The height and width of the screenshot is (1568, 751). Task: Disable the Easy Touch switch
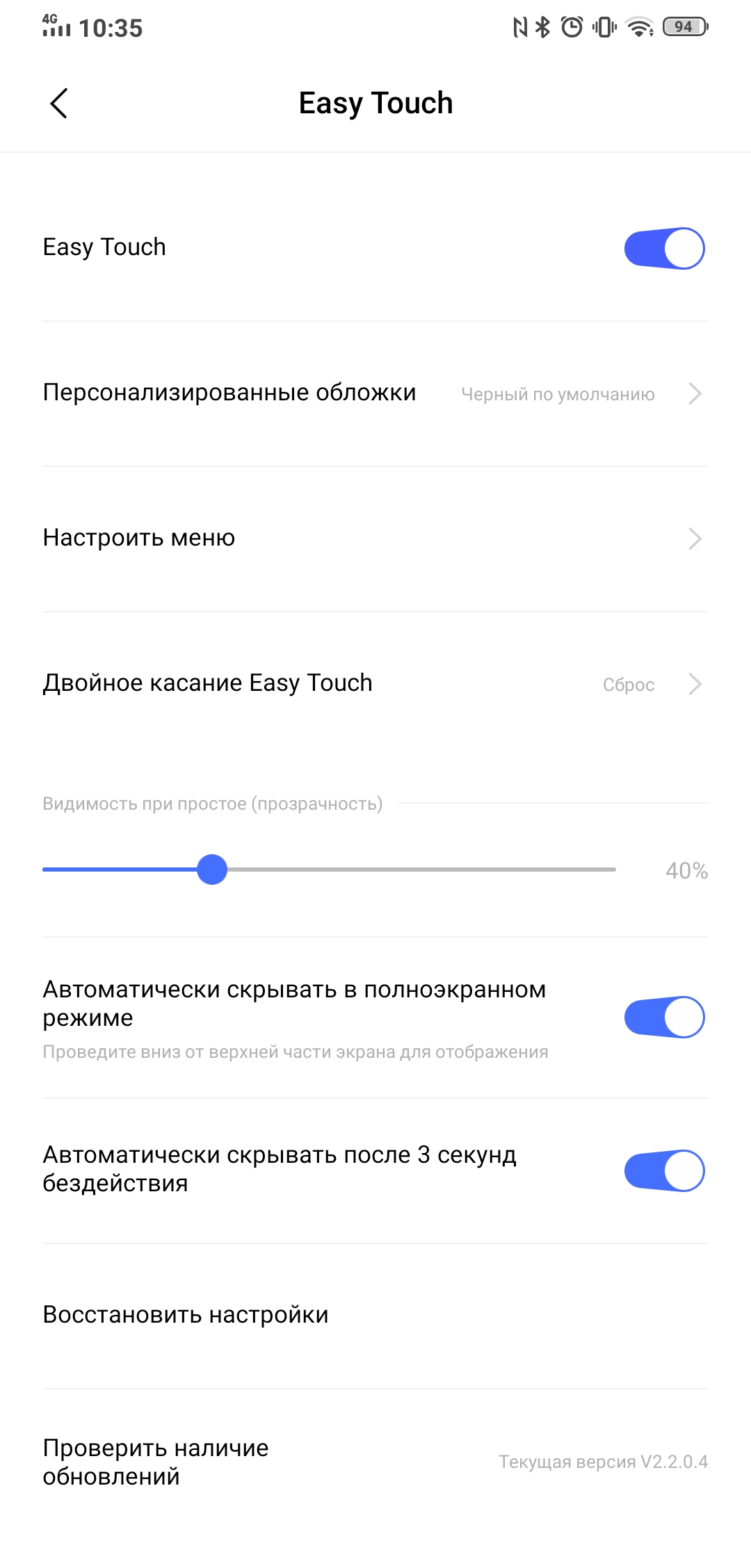coord(664,248)
